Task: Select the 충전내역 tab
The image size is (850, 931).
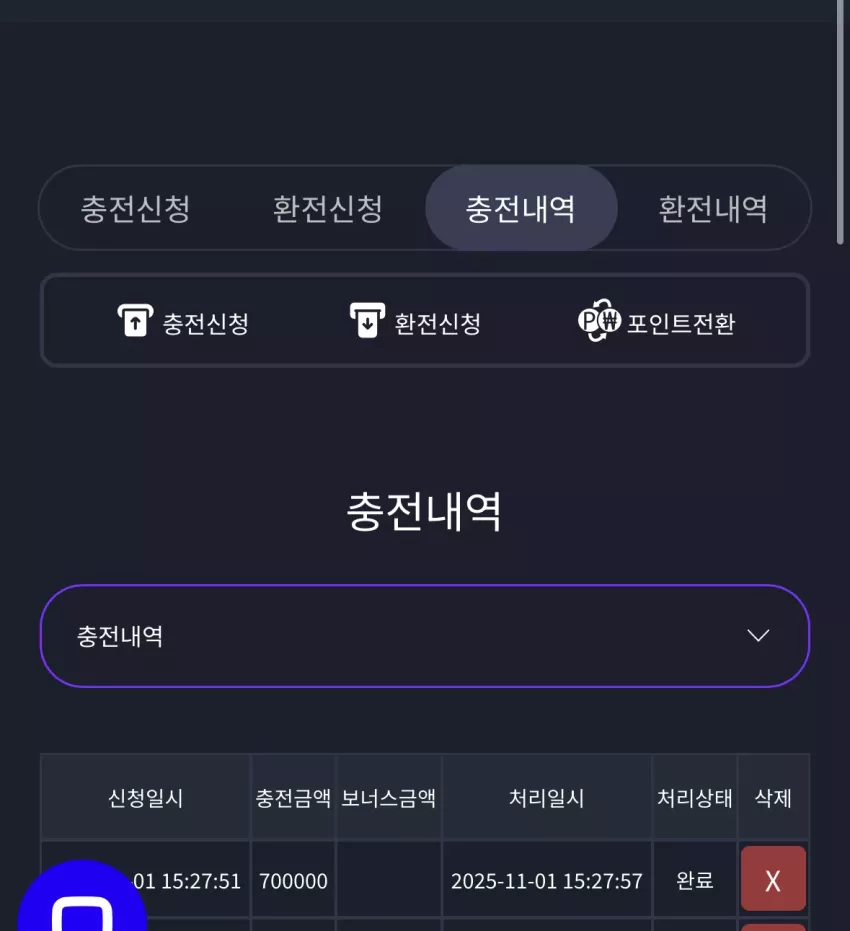Action: tap(521, 208)
